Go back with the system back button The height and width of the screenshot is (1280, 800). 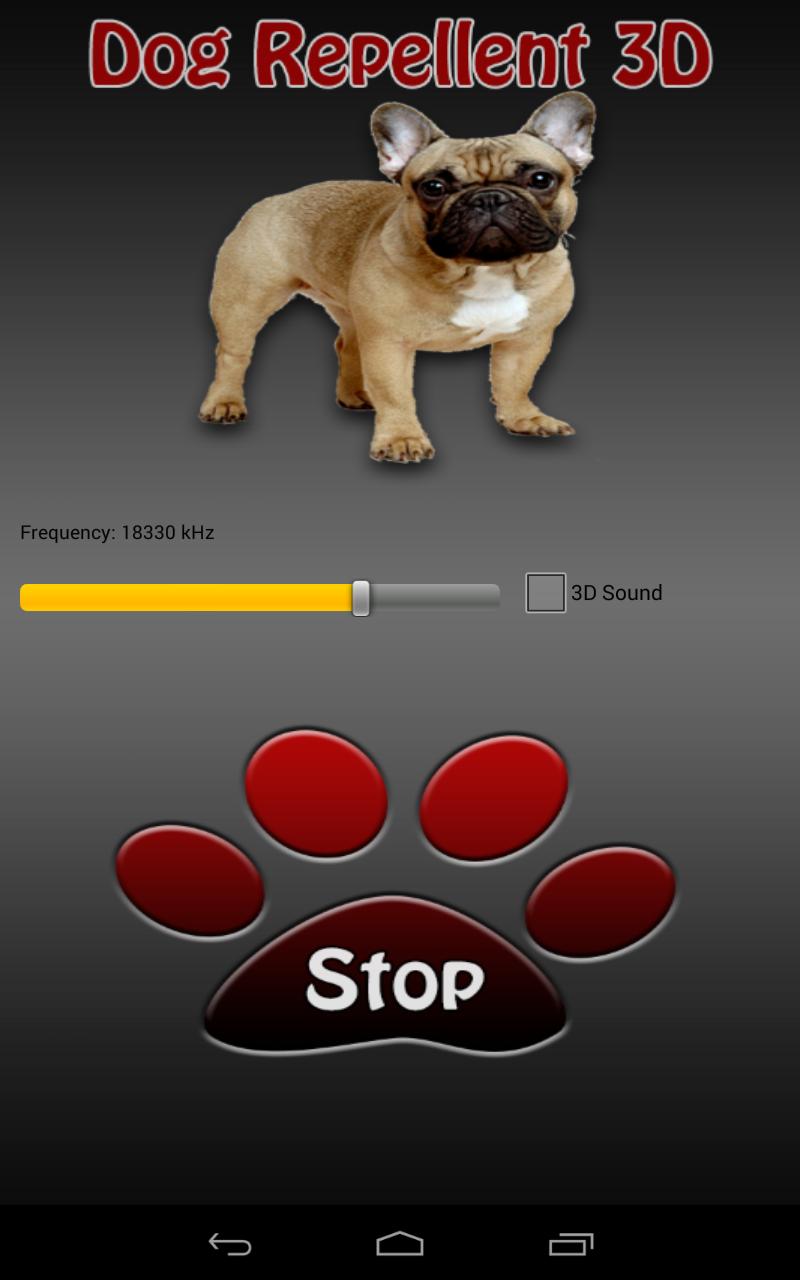230,1244
